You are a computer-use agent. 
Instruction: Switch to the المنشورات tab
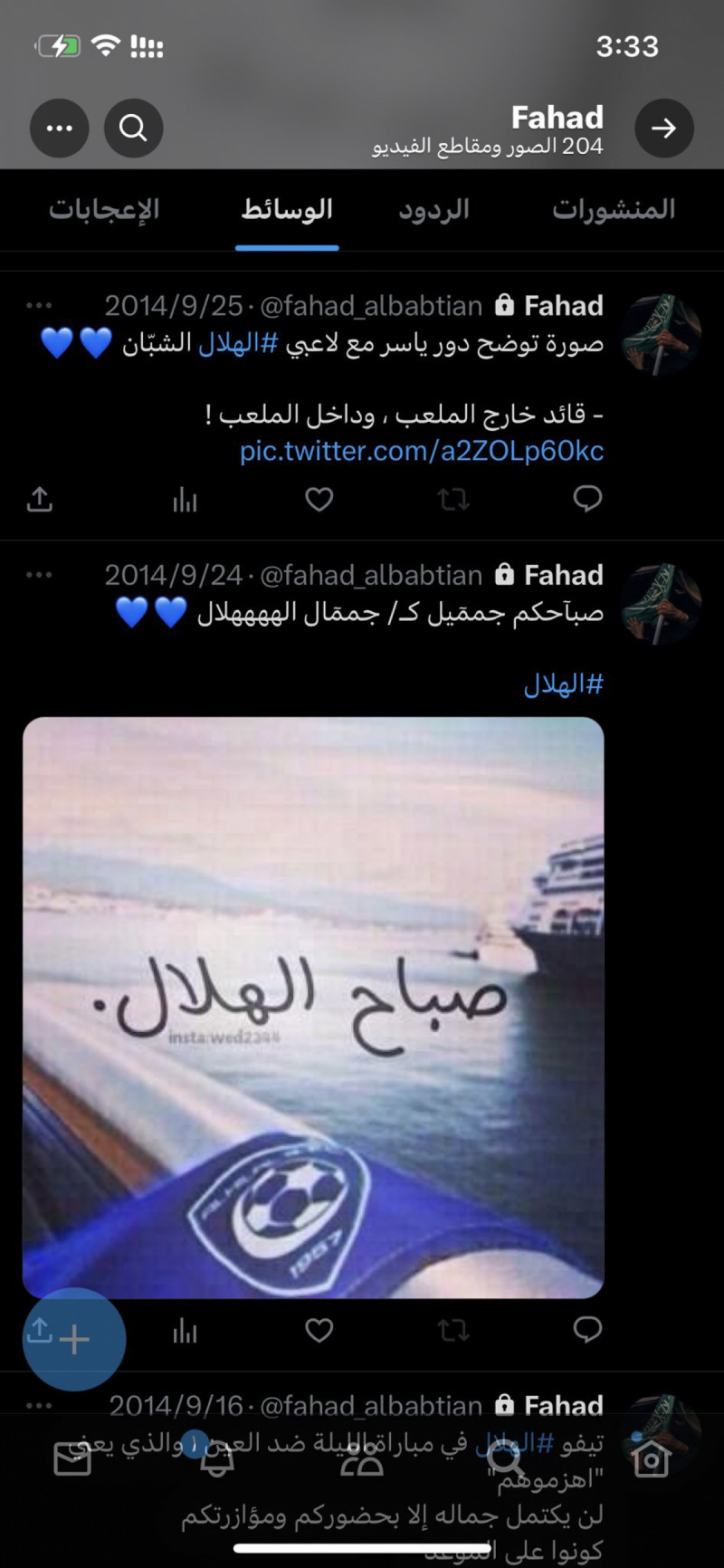coord(614,210)
